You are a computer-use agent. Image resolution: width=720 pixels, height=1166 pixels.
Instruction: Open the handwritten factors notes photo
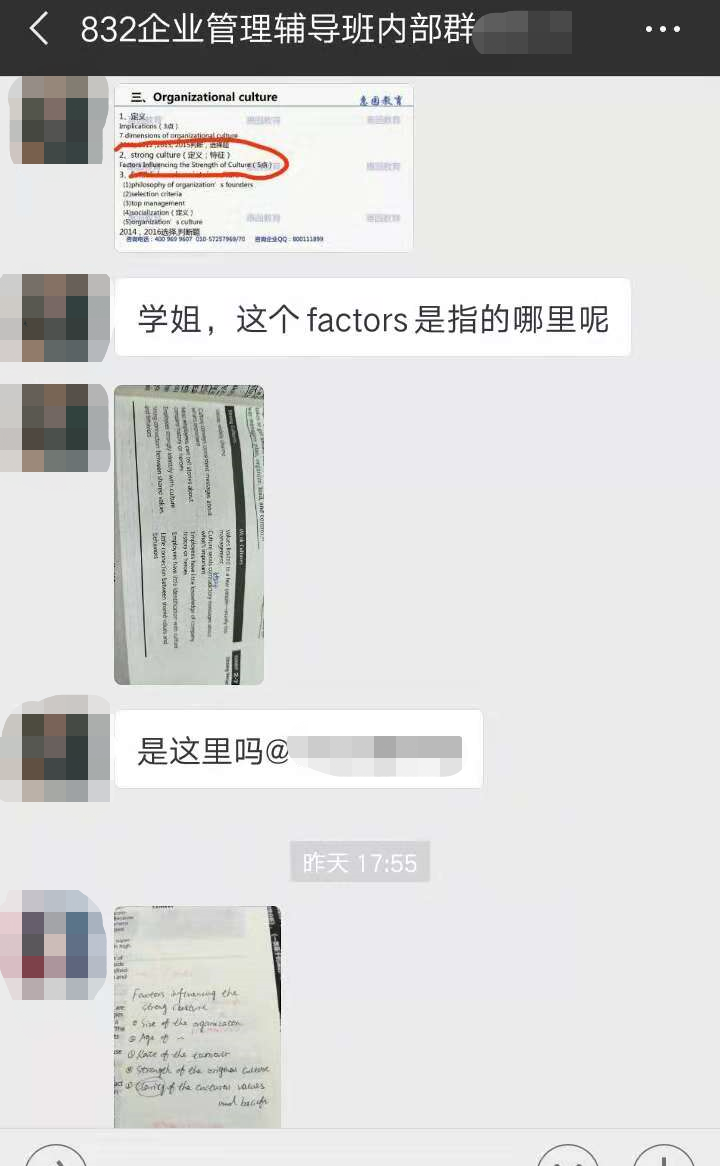(x=197, y=1016)
